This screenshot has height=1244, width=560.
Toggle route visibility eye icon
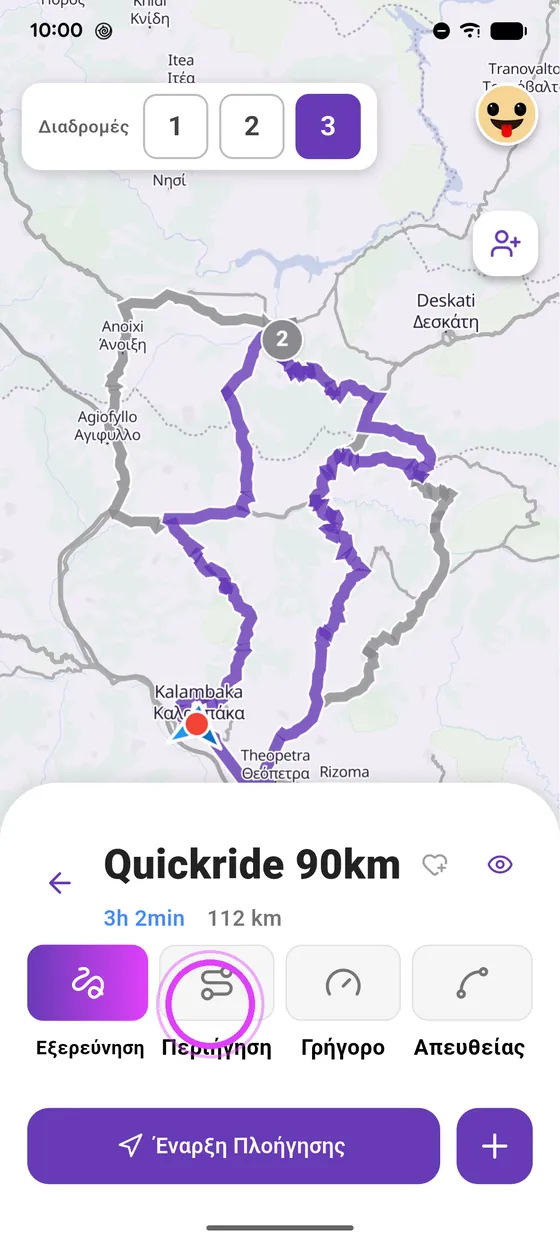[x=500, y=865]
